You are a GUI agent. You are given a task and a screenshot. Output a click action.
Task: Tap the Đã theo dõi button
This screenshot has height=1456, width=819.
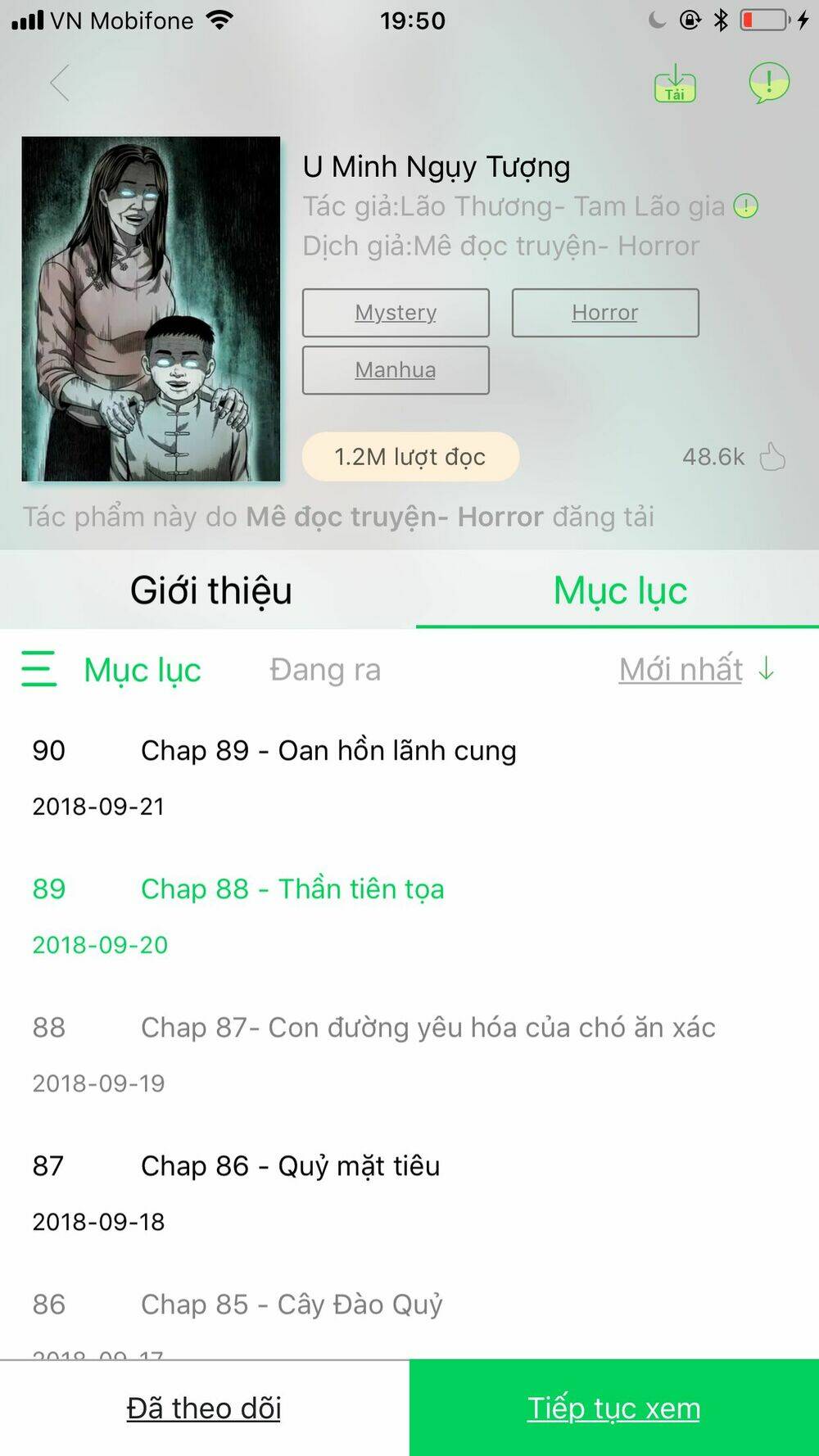[204, 1407]
